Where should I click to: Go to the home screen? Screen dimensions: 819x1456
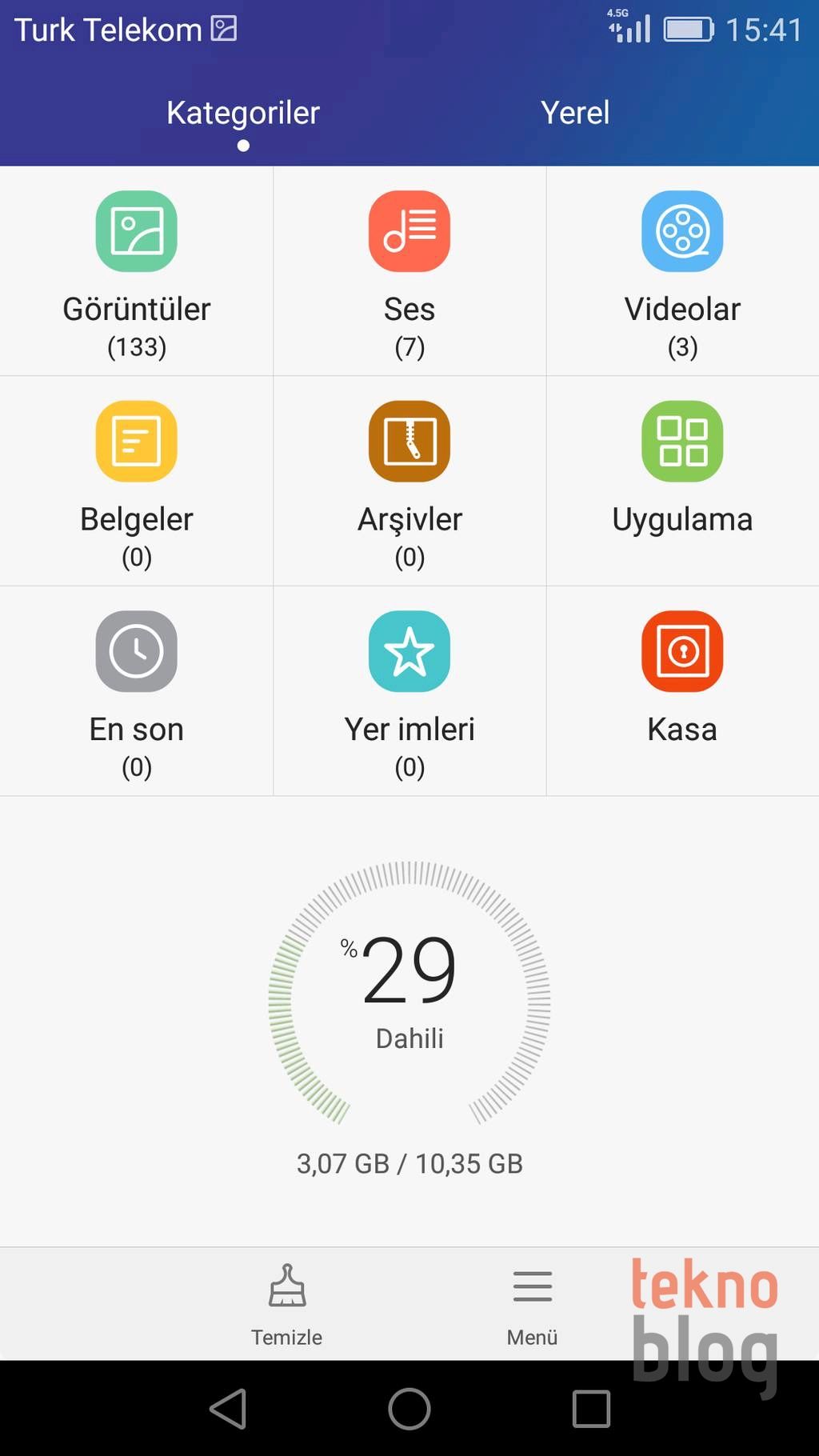(409, 1409)
